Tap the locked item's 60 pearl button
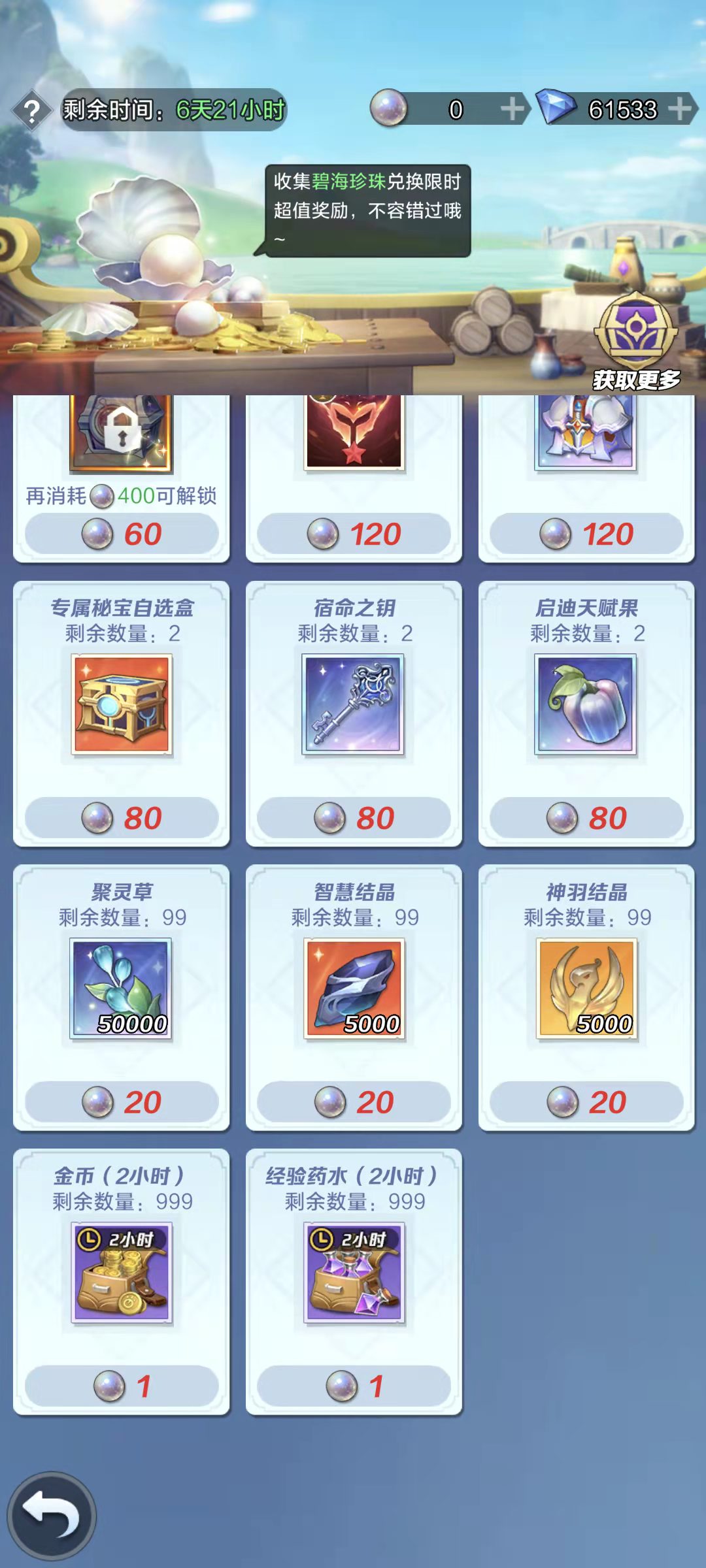Screen dimensions: 706x1568 pyautogui.click(x=122, y=534)
